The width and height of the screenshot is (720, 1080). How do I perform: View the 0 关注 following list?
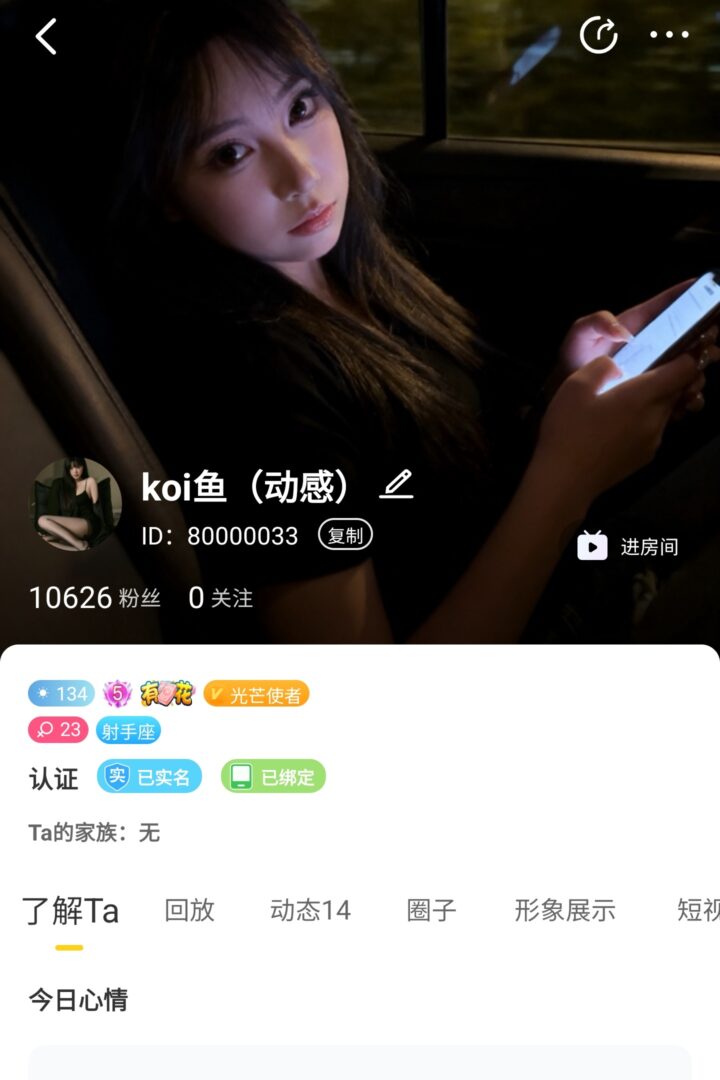(x=220, y=598)
